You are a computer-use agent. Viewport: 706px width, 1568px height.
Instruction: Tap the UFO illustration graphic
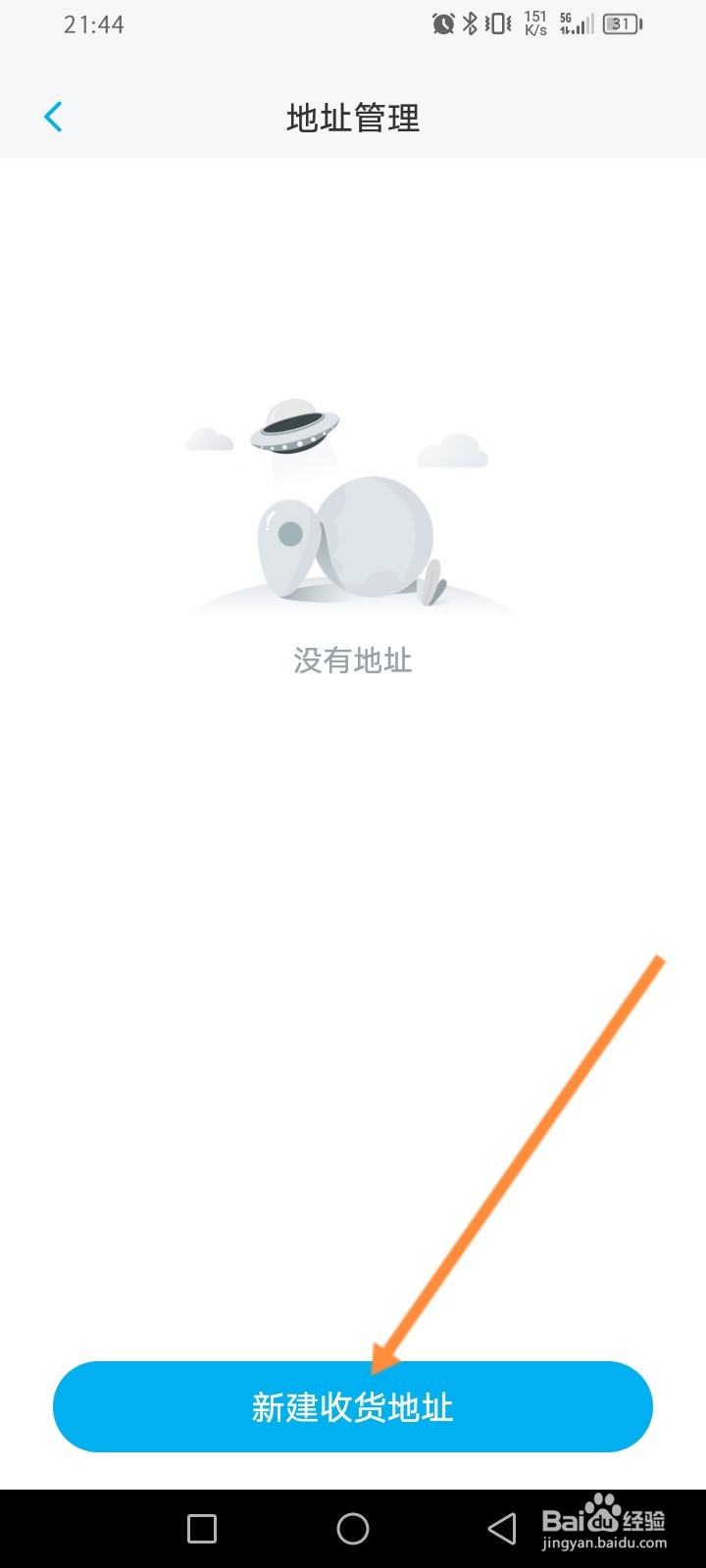pyautogui.click(x=294, y=429)
